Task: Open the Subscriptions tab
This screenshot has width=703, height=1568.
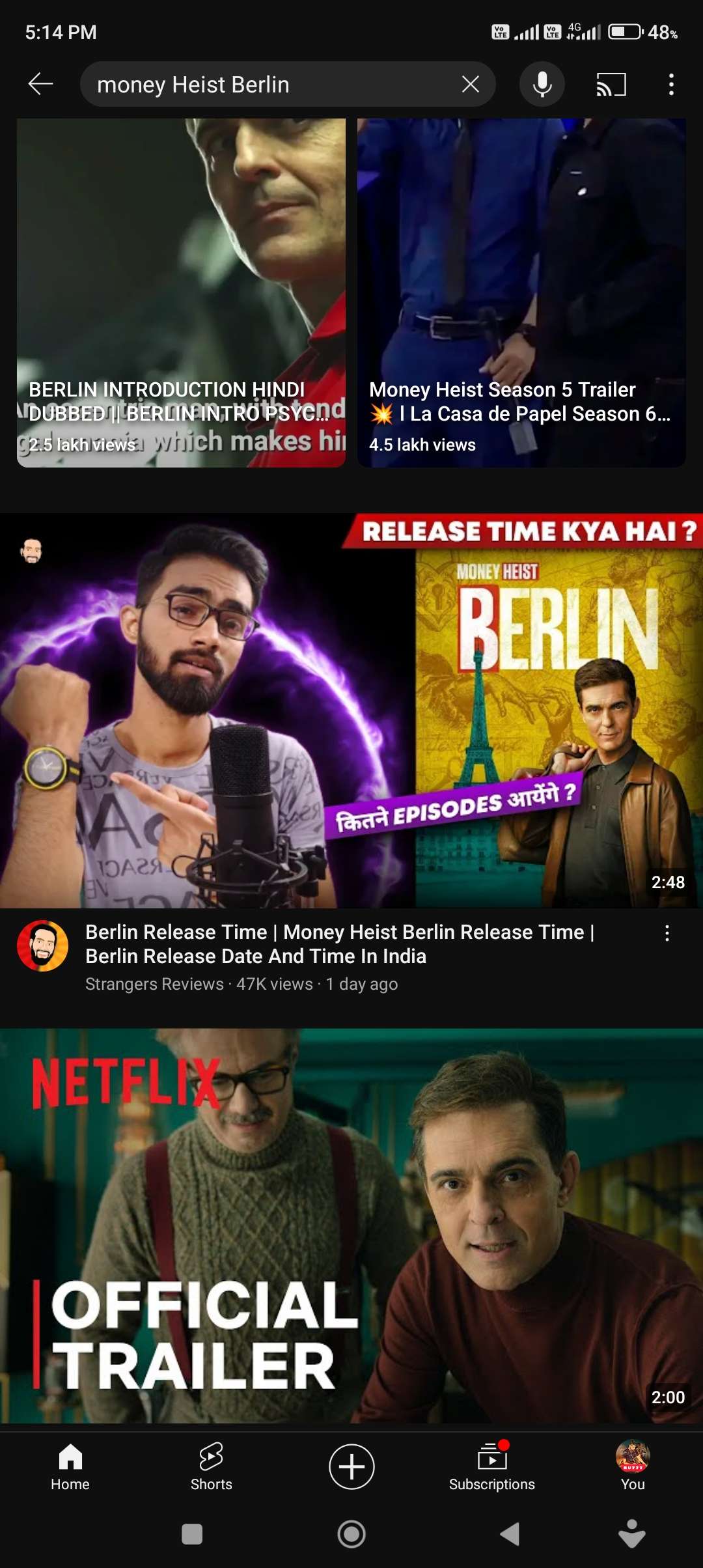Action: point(492,1466)
